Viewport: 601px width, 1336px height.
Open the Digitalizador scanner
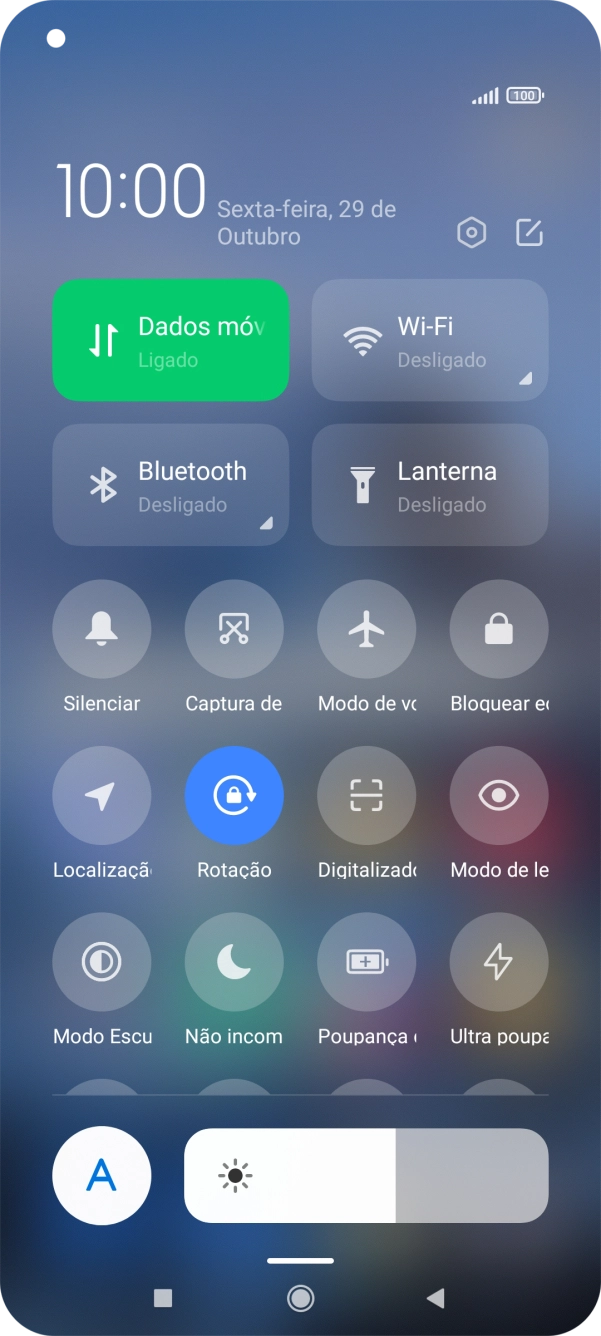click(366, 796)
